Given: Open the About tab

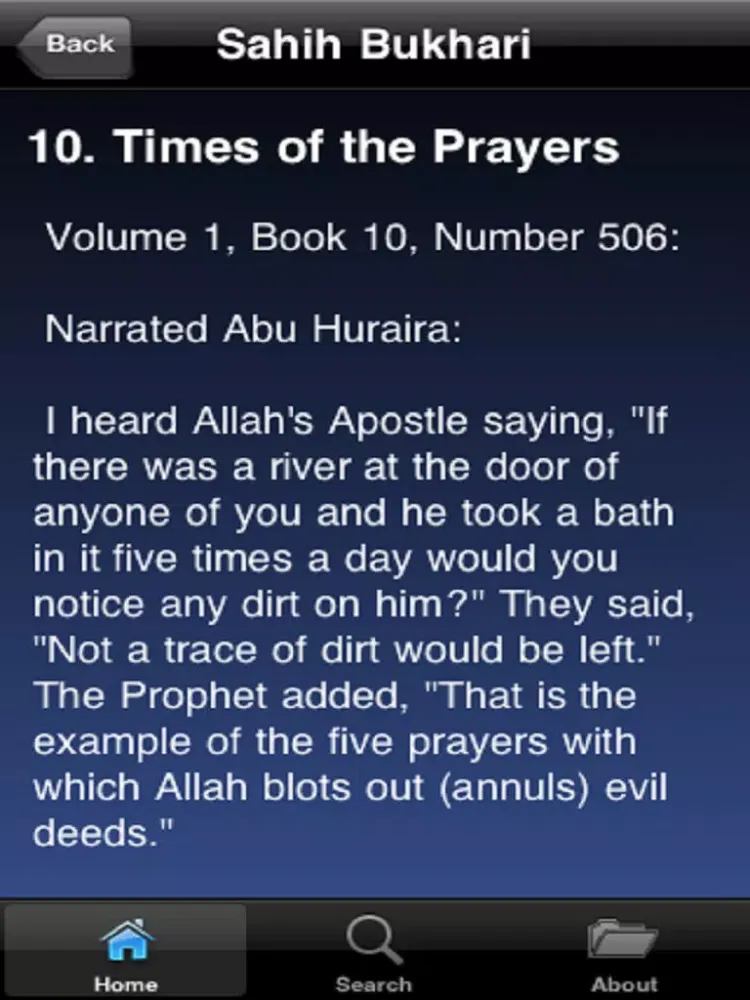Looking at the screenshot, I should 624,952.
